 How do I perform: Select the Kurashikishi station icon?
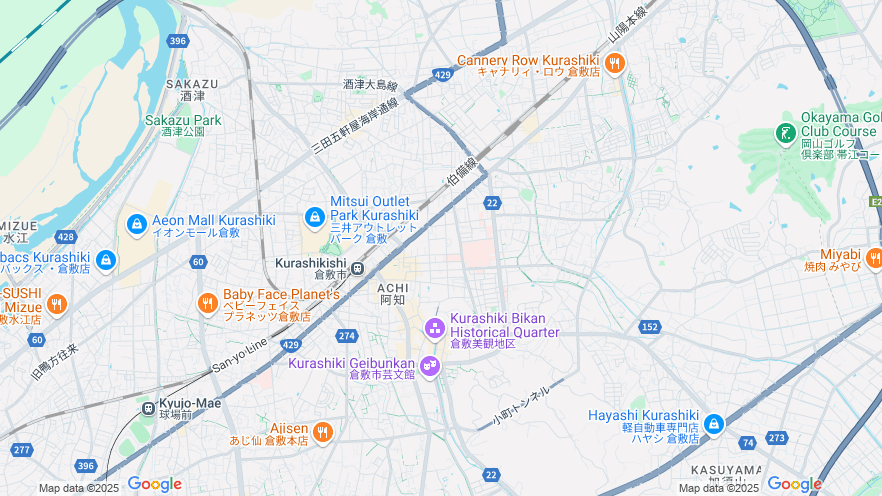(357, 268)
